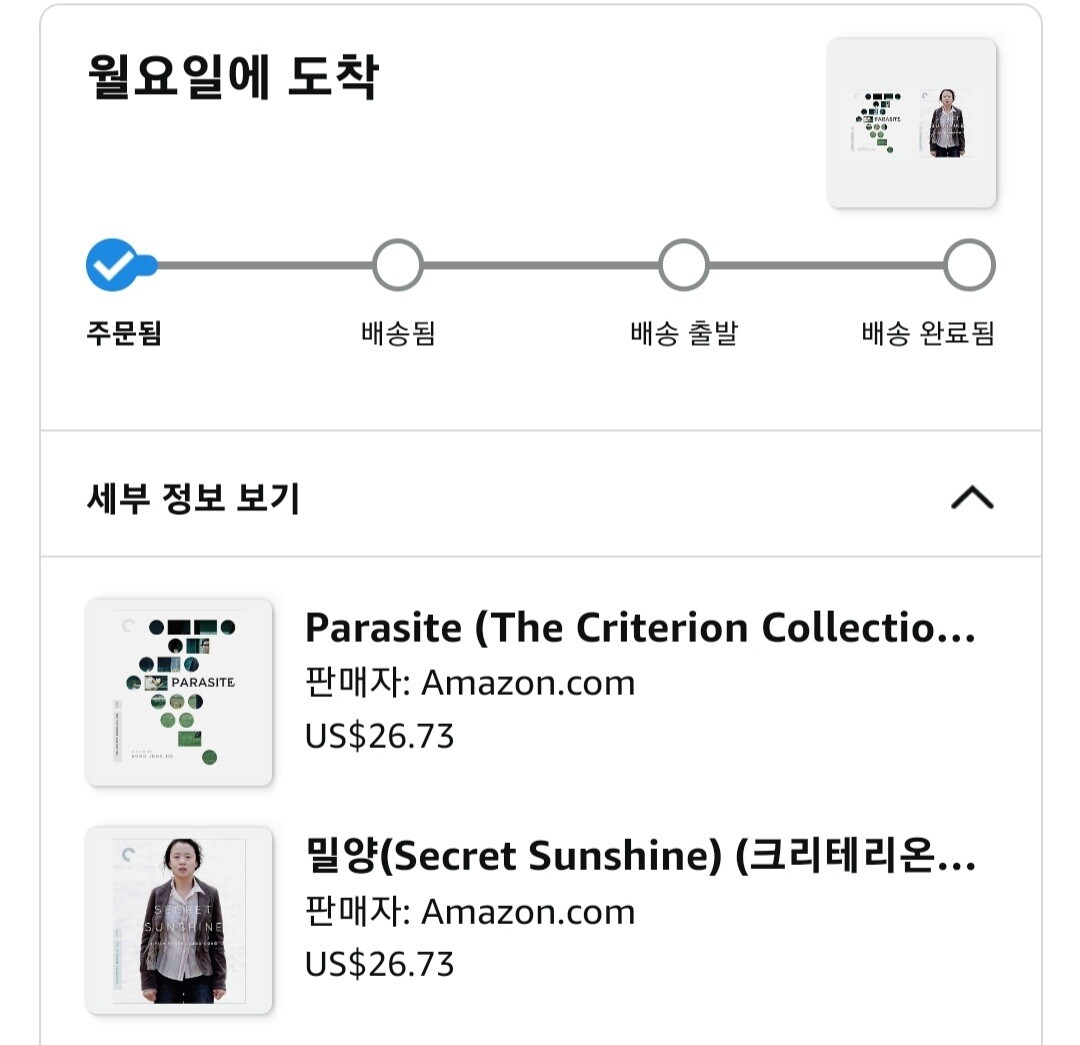Viewport: 1080px width, 1045px height.
Task: Tap the order thumbnail beside 월요일에 도착
Action: pyautogui.click(x=911, y=123)
